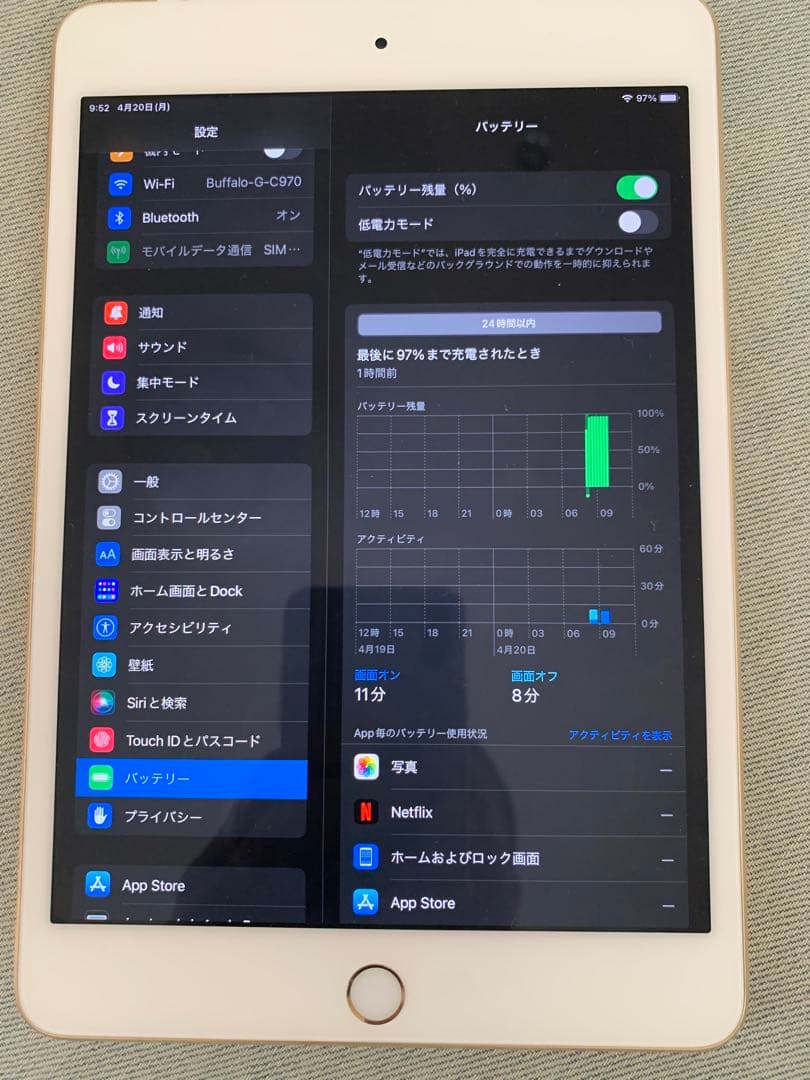Open Touch IDとパスコード settings
This screenshot has height=1080, width=810.
[x=200, y=741]
